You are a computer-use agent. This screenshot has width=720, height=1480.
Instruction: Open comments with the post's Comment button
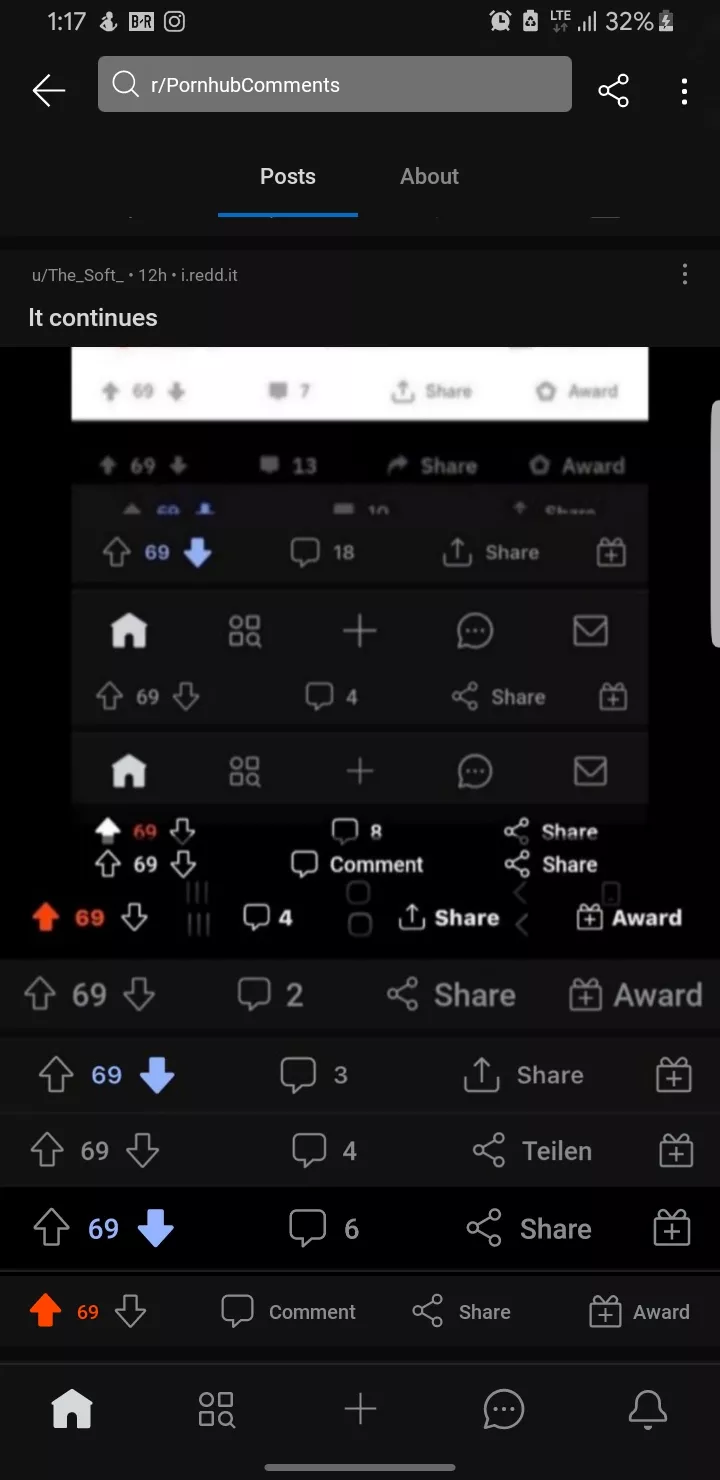tap(288, 1311)
